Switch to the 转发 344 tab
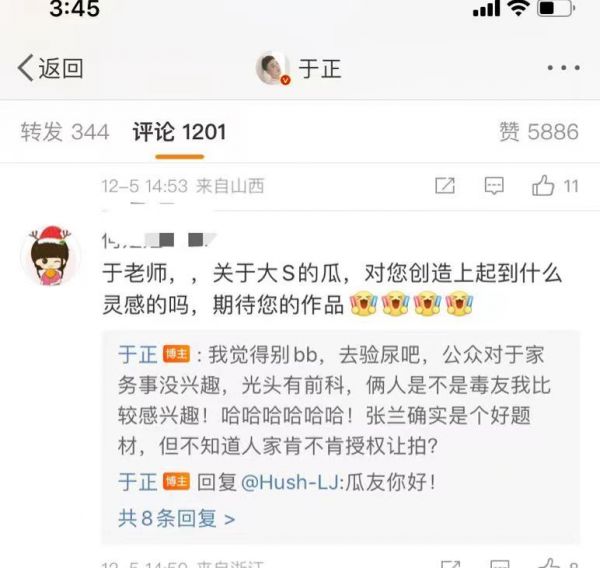The height and width of the screenshot is (568, 600). pos(64,132)
